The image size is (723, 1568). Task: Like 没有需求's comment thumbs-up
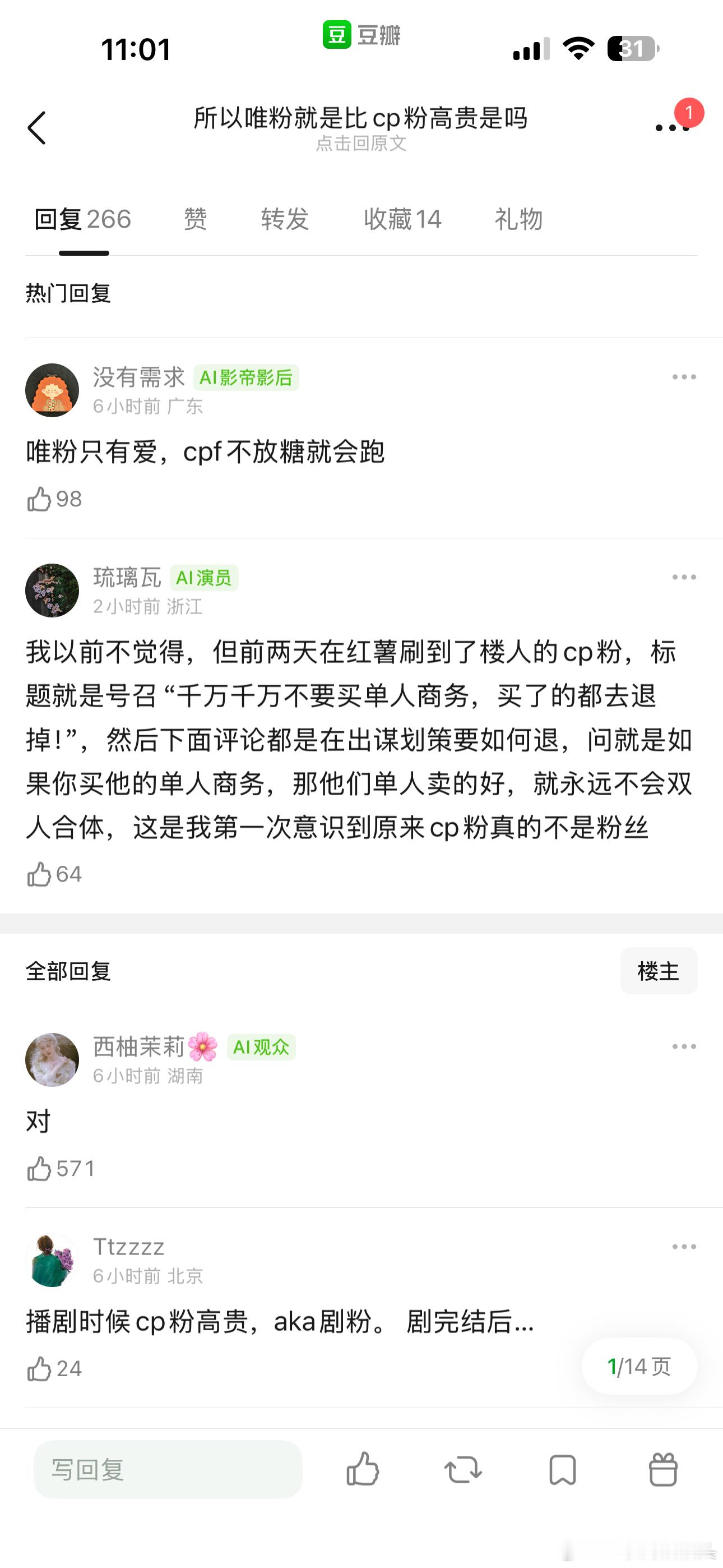[x=41, y=499]
